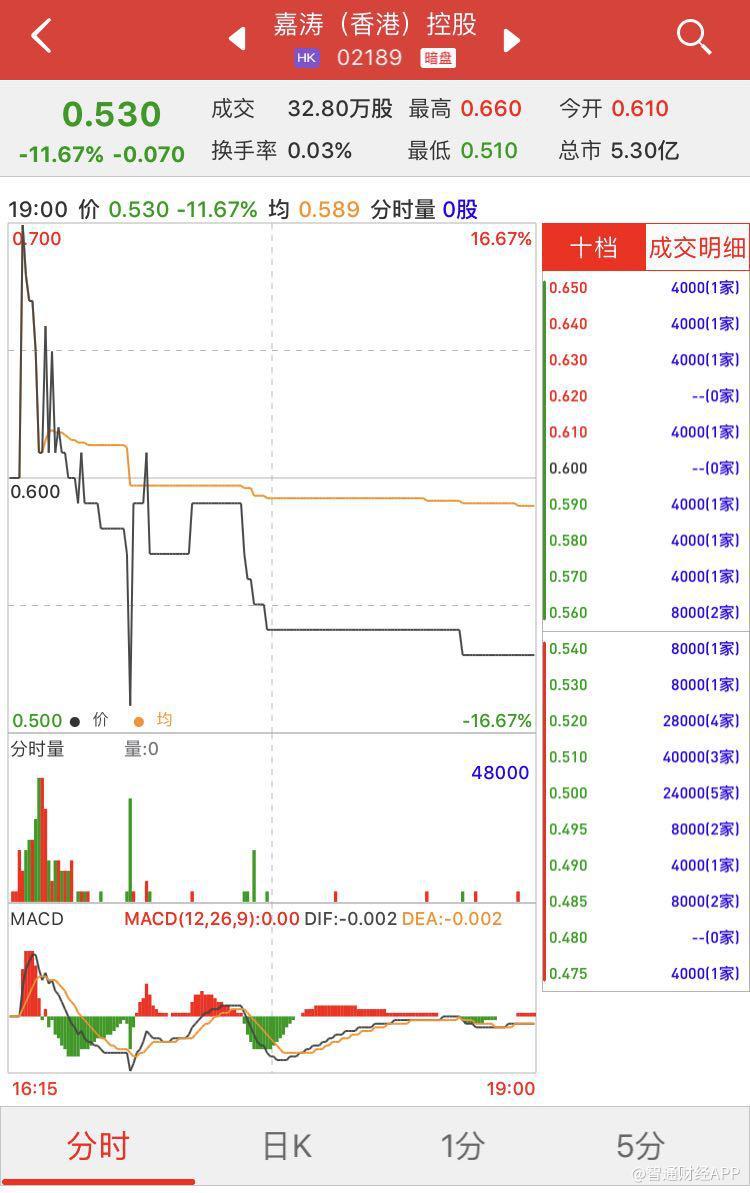750x1193 pixels.
Task: Show the 5分 chart
Action: (x=640, y=1146)
